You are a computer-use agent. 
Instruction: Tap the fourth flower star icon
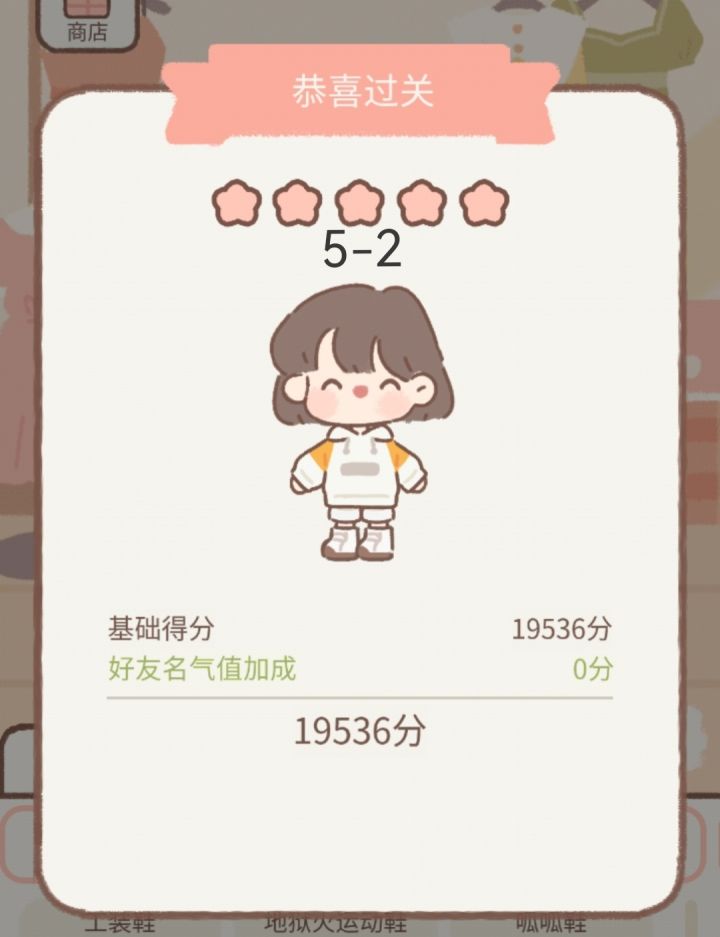pyautogui.click(x=418, y=201)
